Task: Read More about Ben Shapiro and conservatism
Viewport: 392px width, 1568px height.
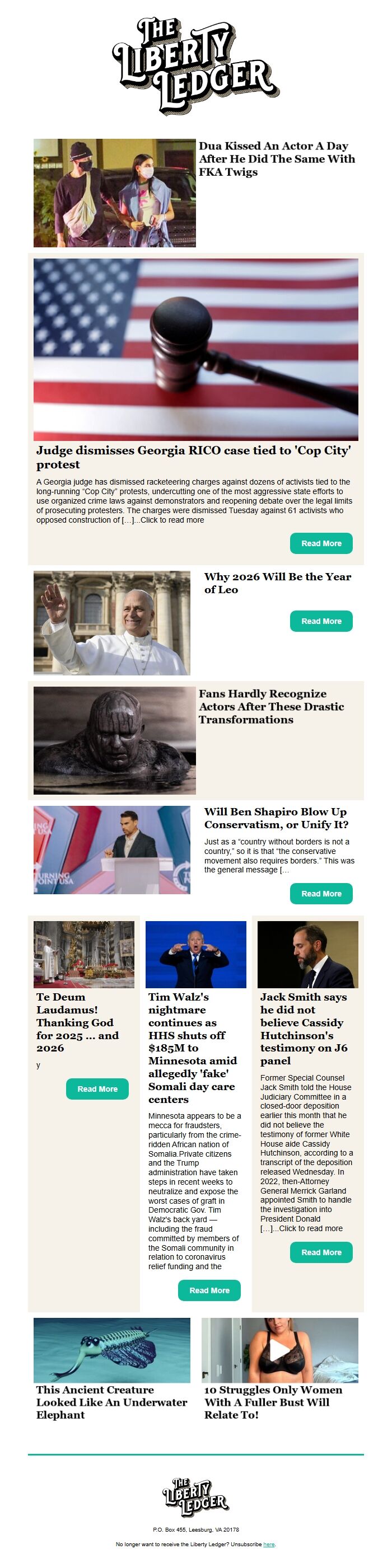Action: pyautogui.click(x=321, y=894)
